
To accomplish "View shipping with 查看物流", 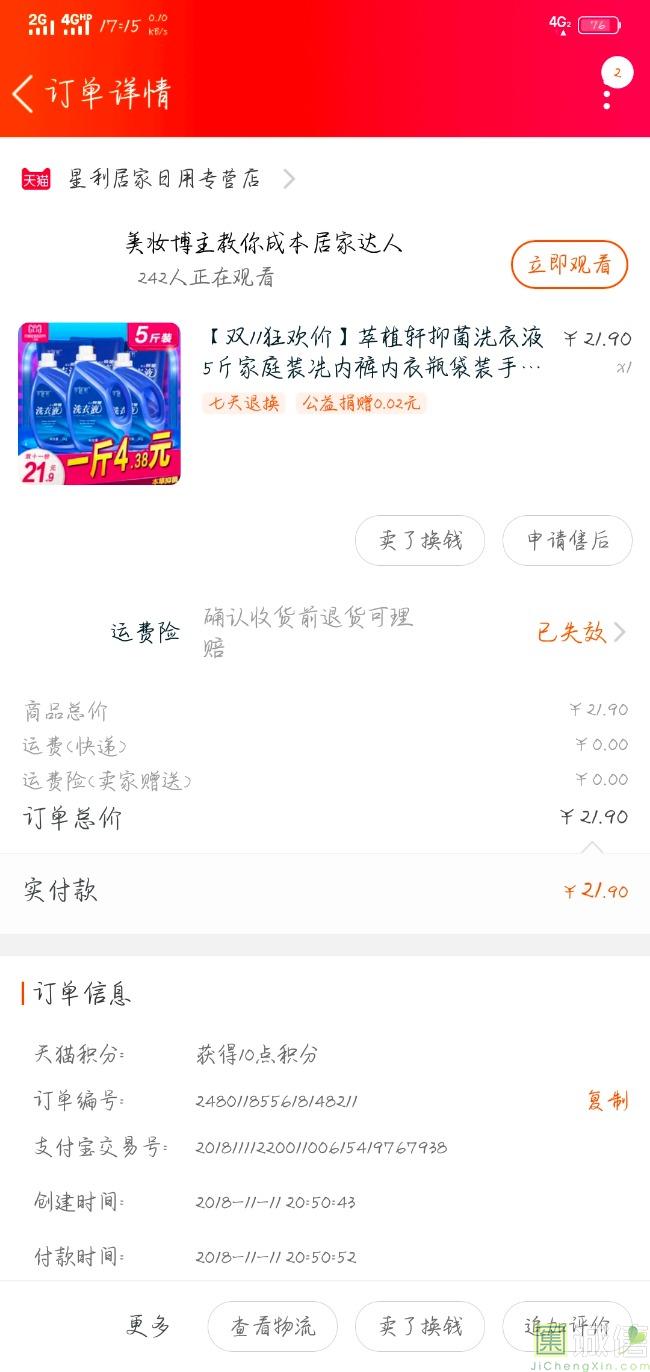I will click(272, 1326).
